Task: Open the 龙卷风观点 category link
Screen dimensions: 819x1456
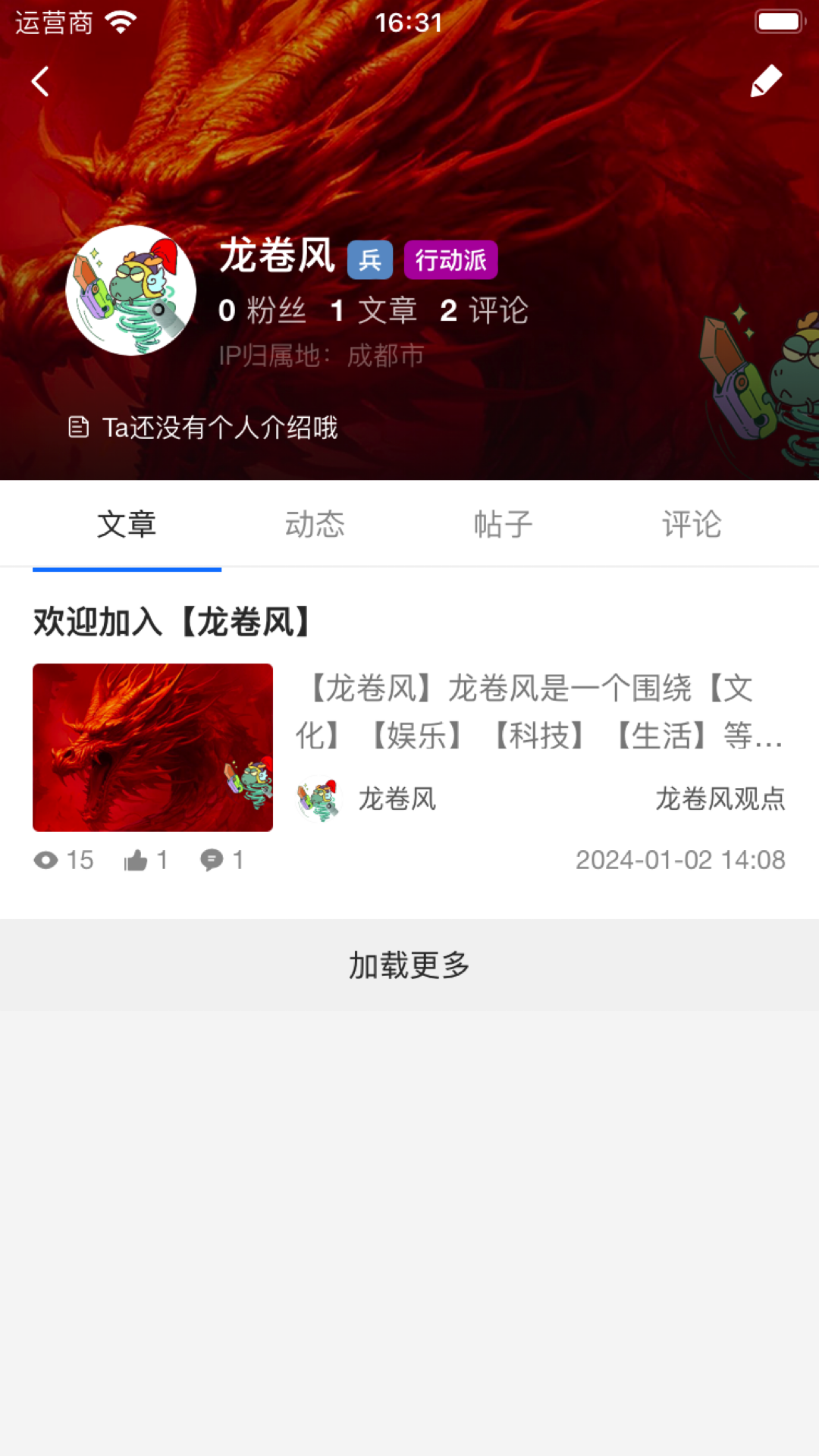Action: click(720, 799)
